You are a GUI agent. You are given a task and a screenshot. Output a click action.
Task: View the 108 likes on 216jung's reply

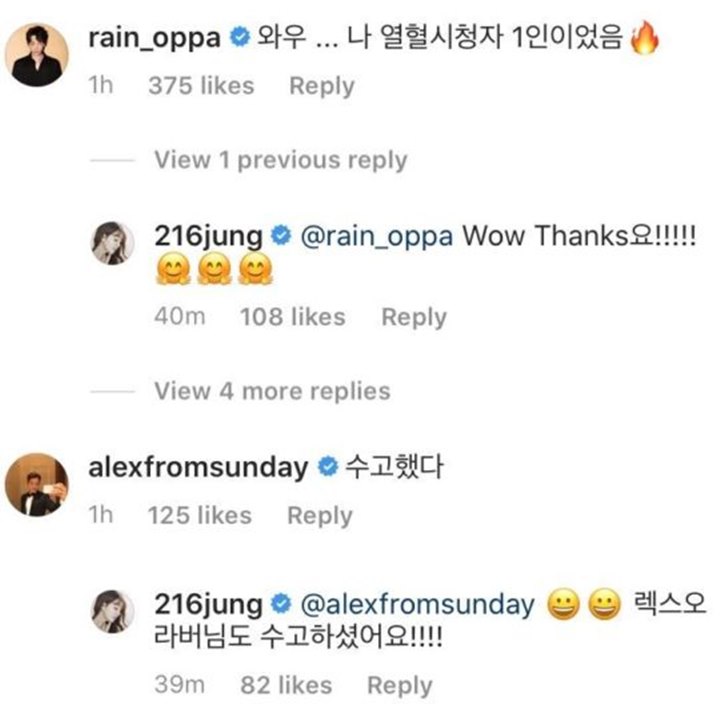point(293,317)
